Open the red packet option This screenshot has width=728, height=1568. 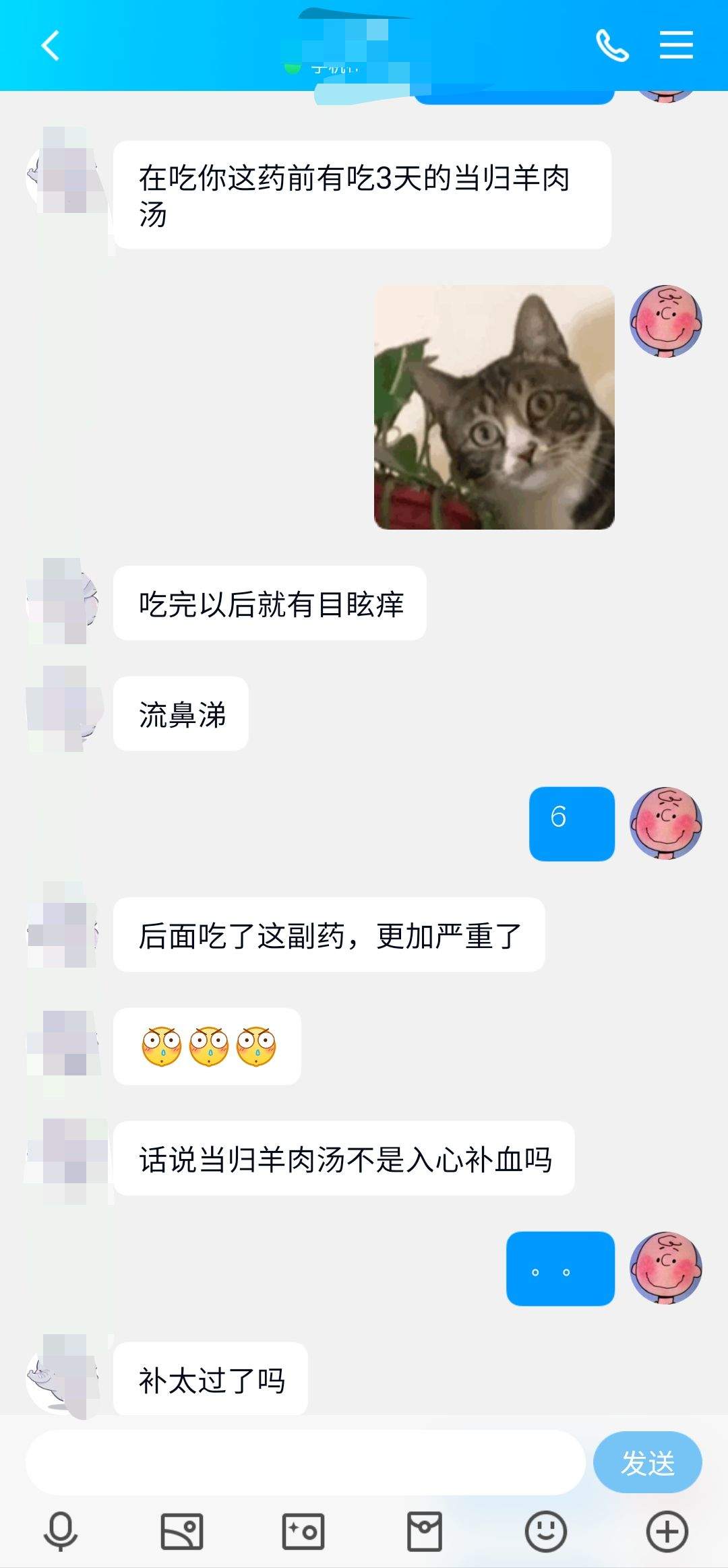[x=425, y=1532]
